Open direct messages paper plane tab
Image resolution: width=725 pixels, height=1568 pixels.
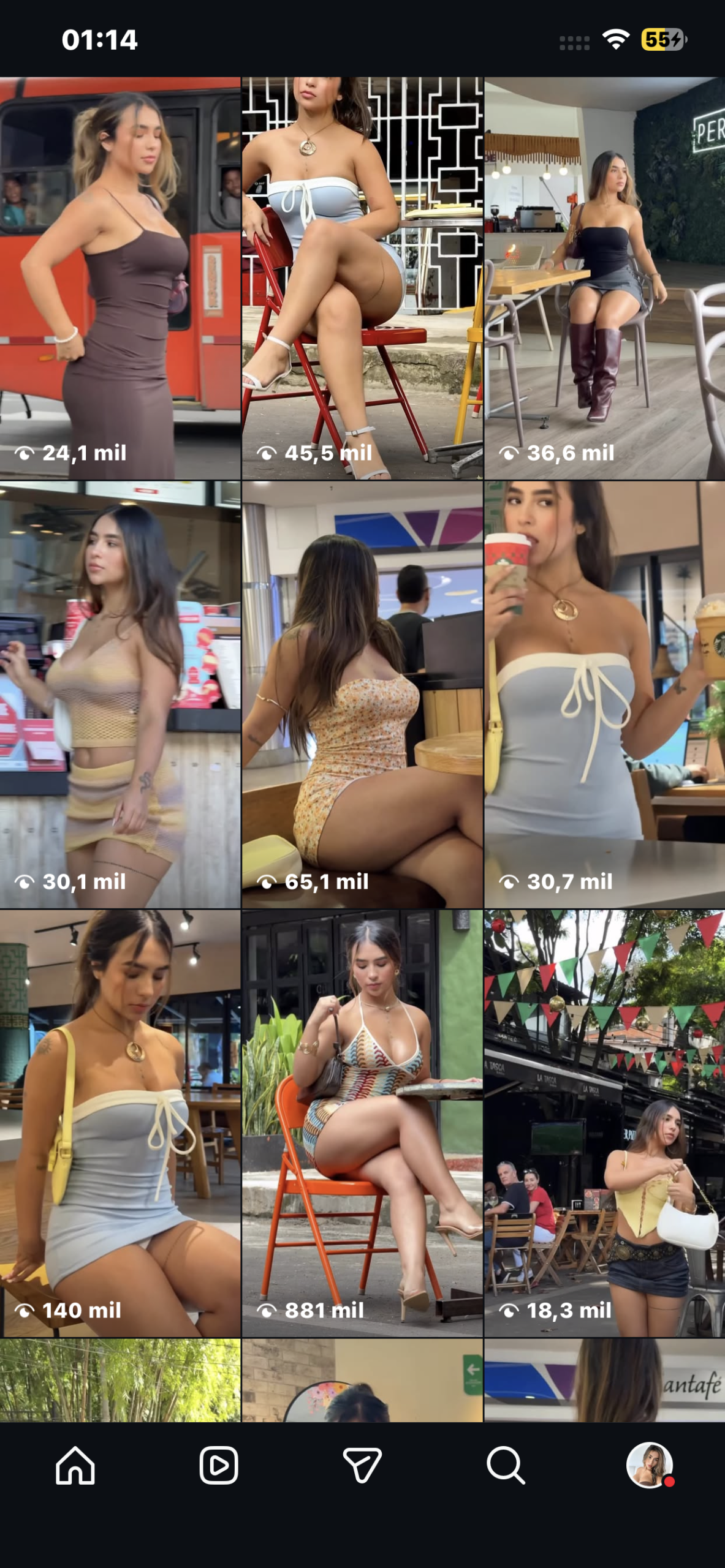pos(362,1466)
